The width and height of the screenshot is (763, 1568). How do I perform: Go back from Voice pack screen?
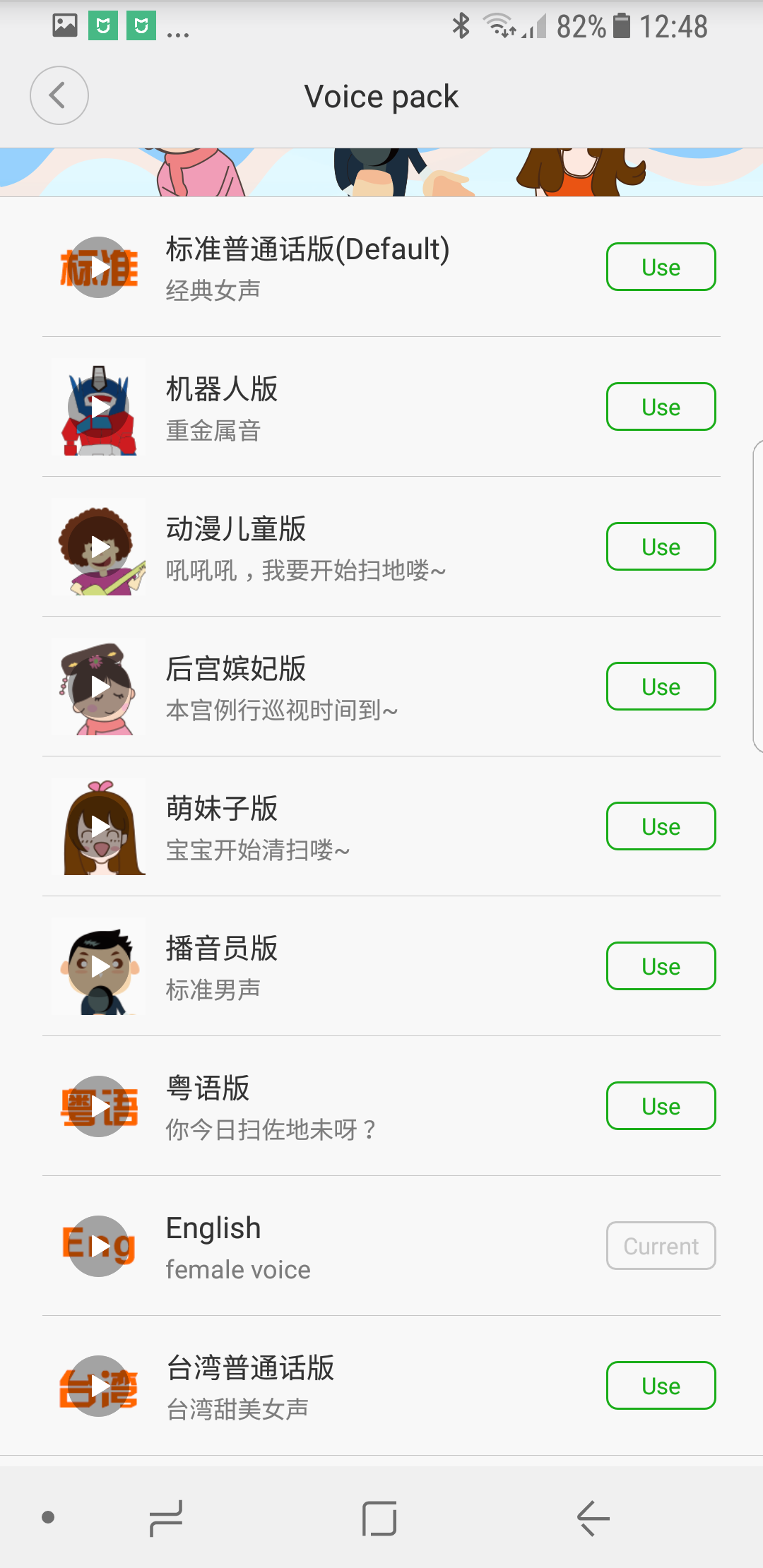pos(59,95)
